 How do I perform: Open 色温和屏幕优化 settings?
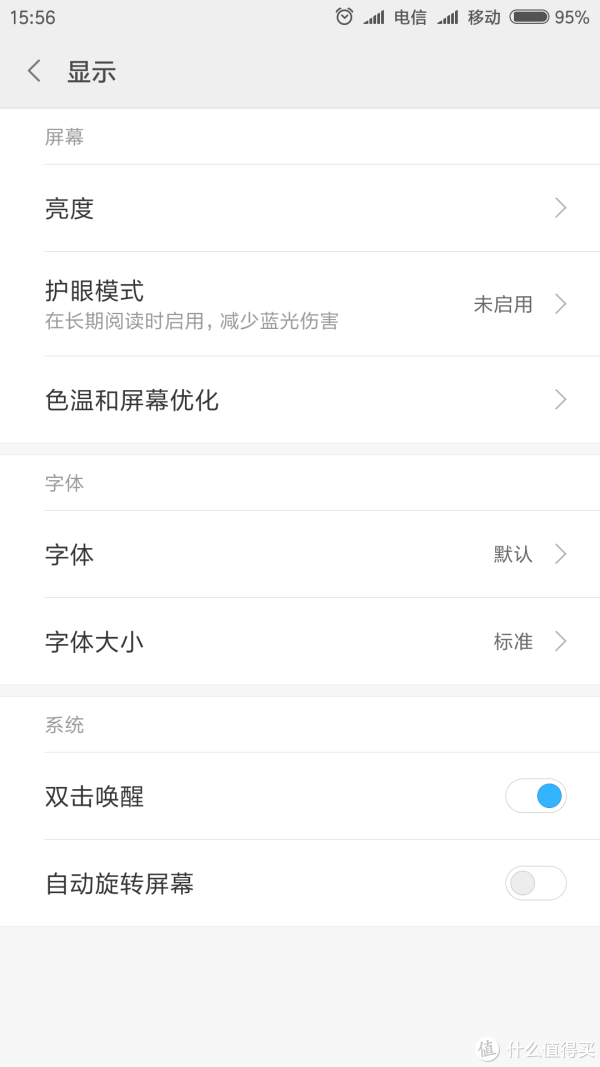[300, 399]
